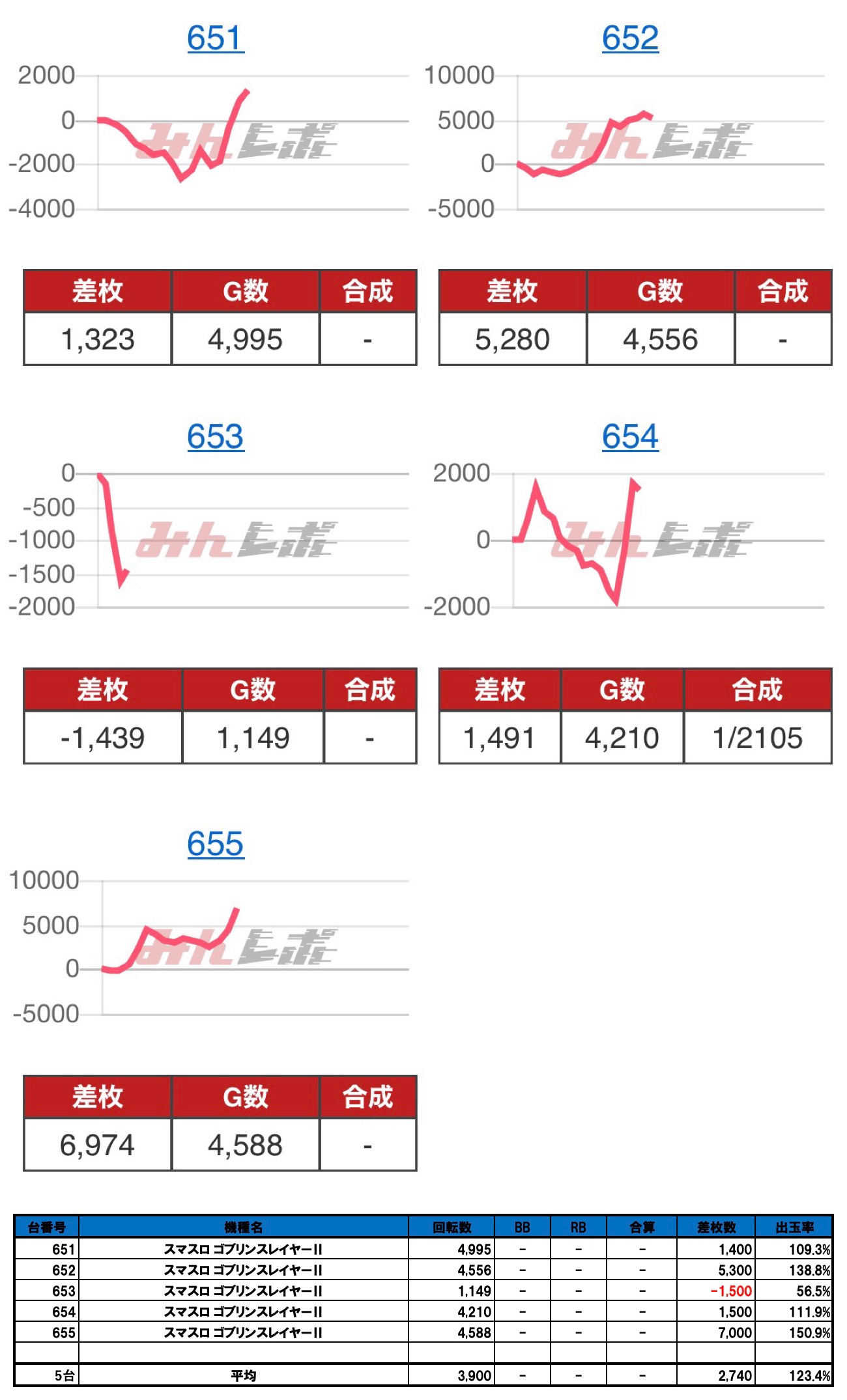Tap the 655 machine number link

click(x=215, y=844)
